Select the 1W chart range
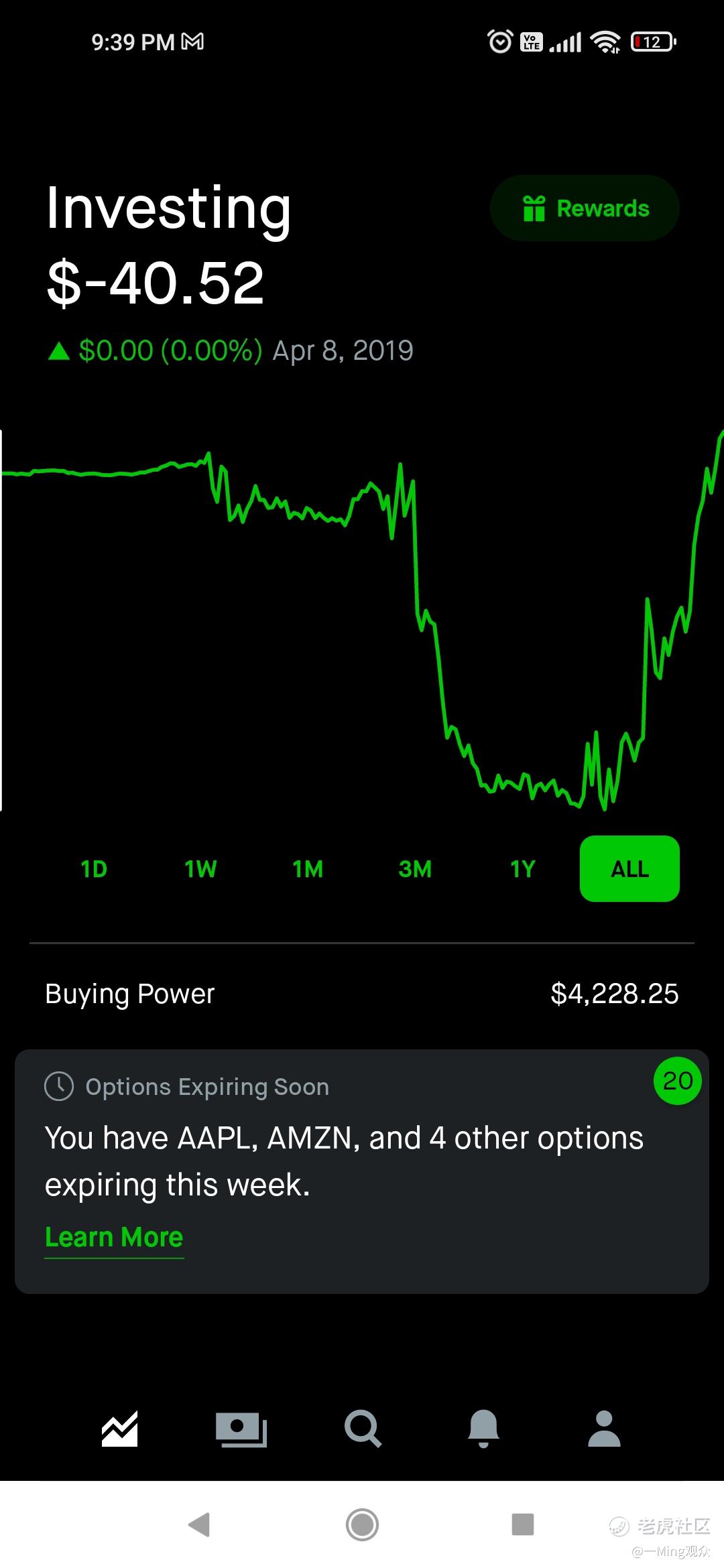Image resolution: width=724 pixels, height=1568 pixels. [x=200, y=869]
